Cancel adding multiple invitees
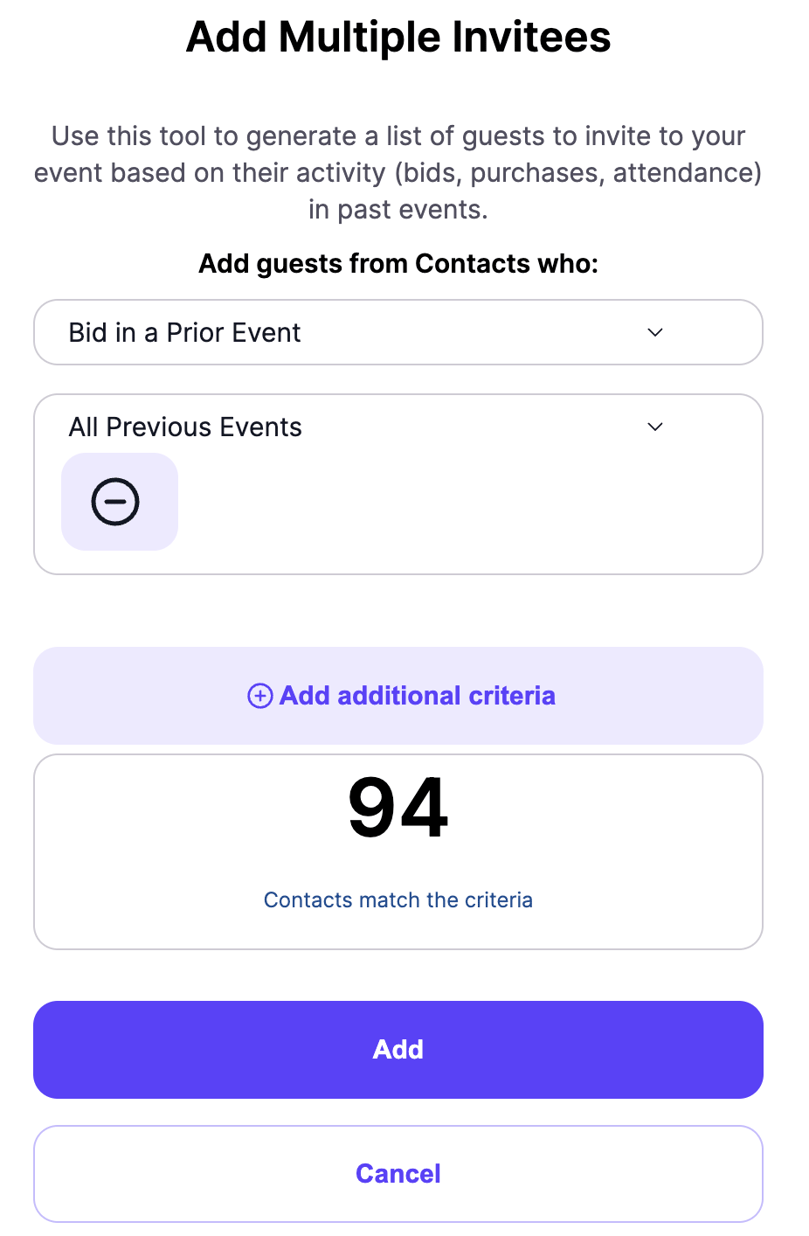The height and width of the screenshot is (1236, 809). [398, 1173]
